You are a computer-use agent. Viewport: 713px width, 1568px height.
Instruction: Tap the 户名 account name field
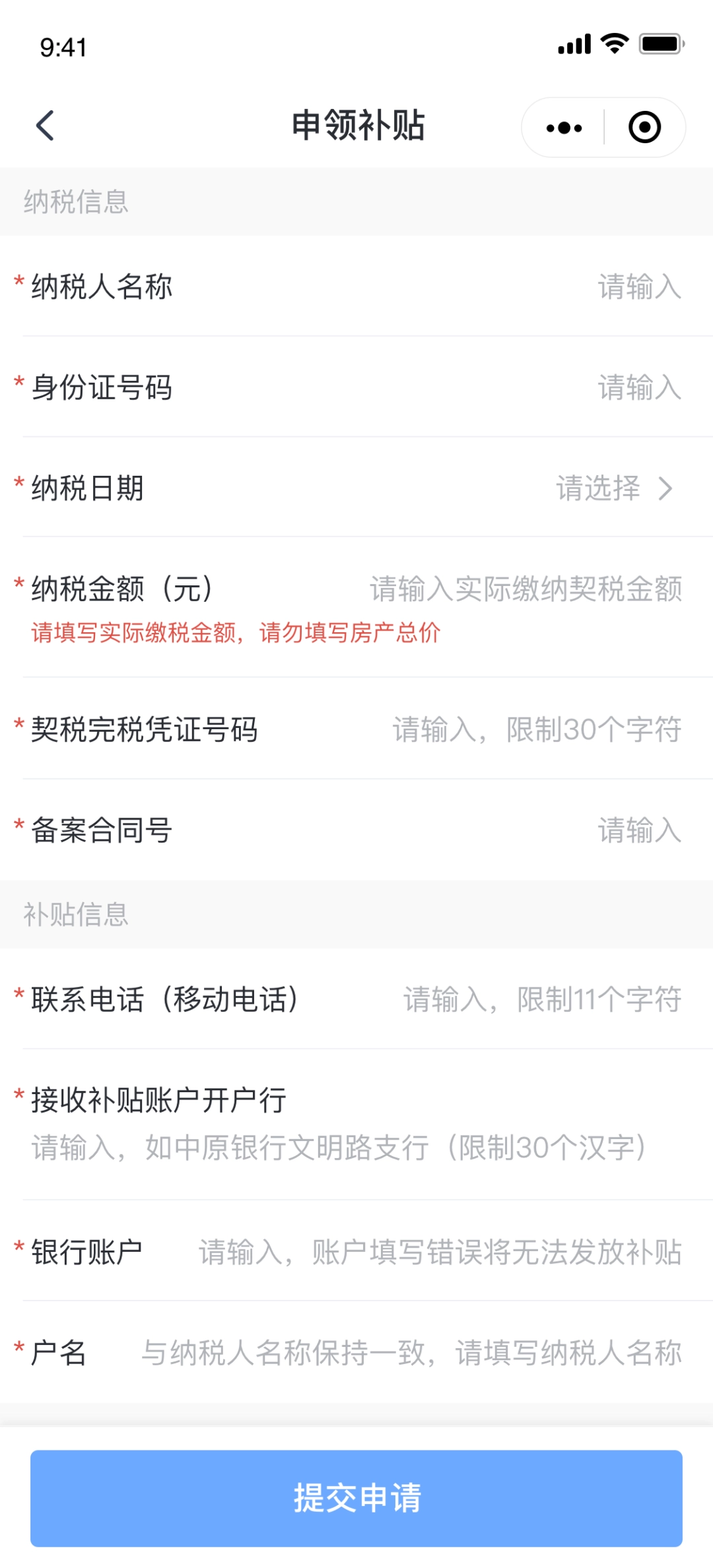pos(411,1352)
